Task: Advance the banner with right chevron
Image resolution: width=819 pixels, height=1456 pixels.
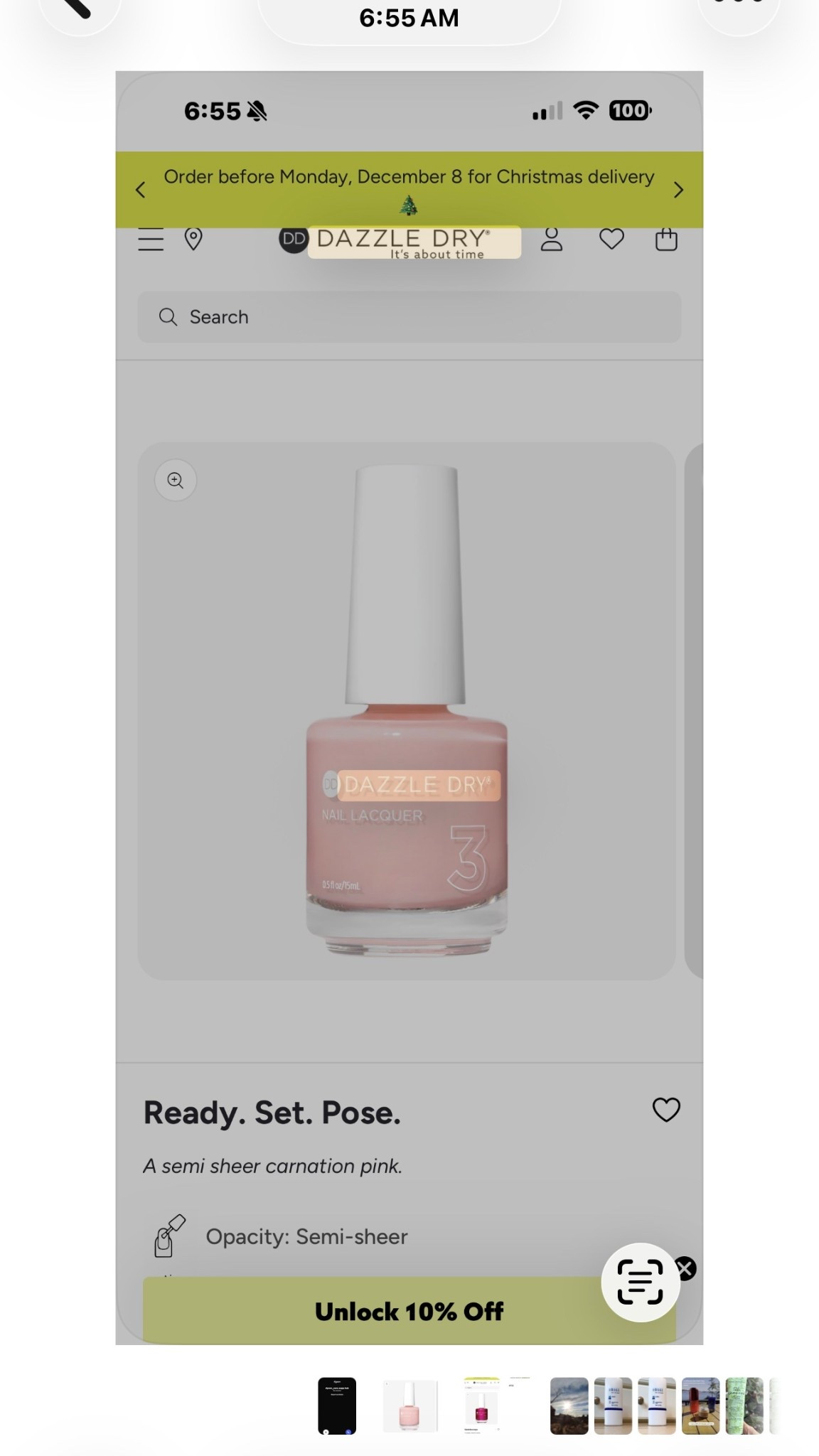Action: pyautogui.click(x=678, y=191)
